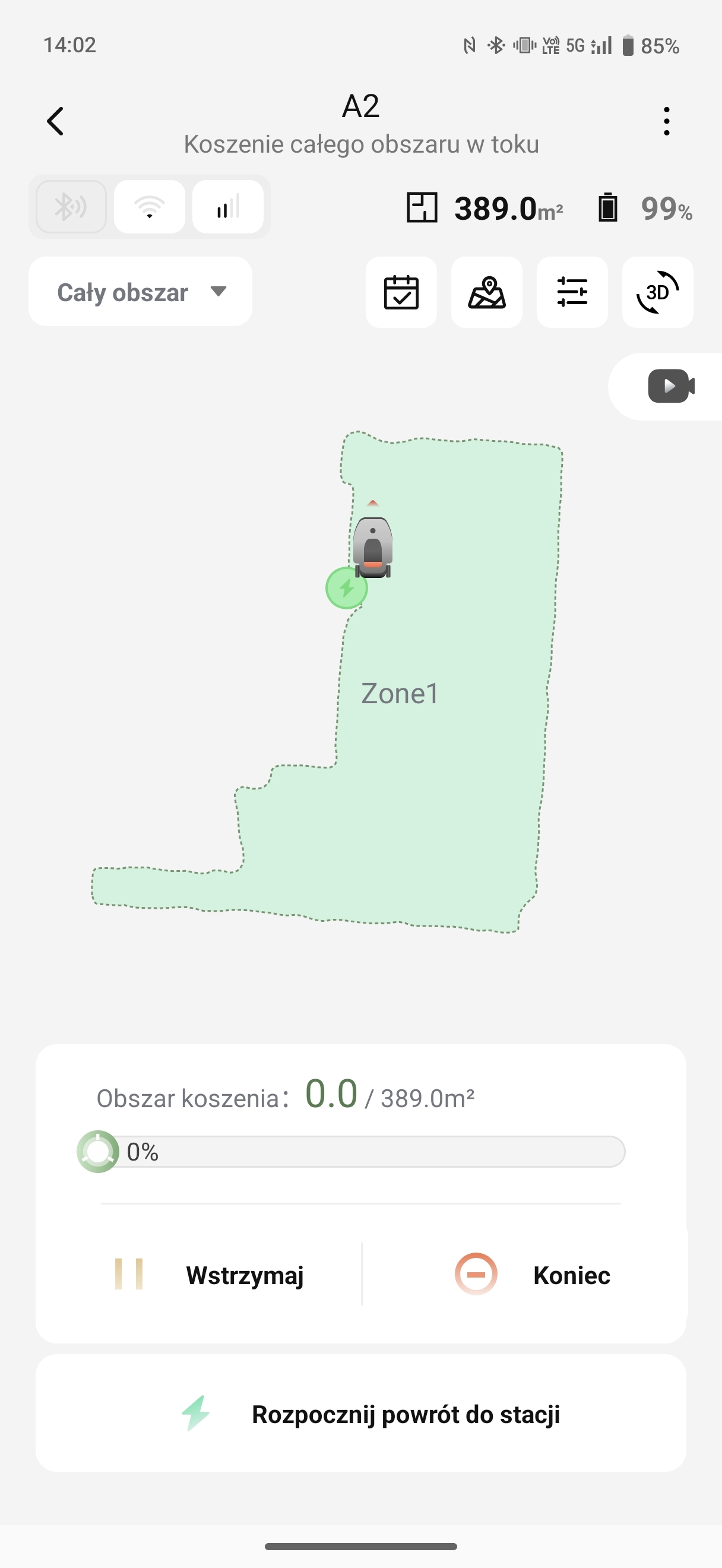The height and width of the screenshot is (1568, 722).
Task: Expand the Cały obszar dropdown
Action: point(141,292)
